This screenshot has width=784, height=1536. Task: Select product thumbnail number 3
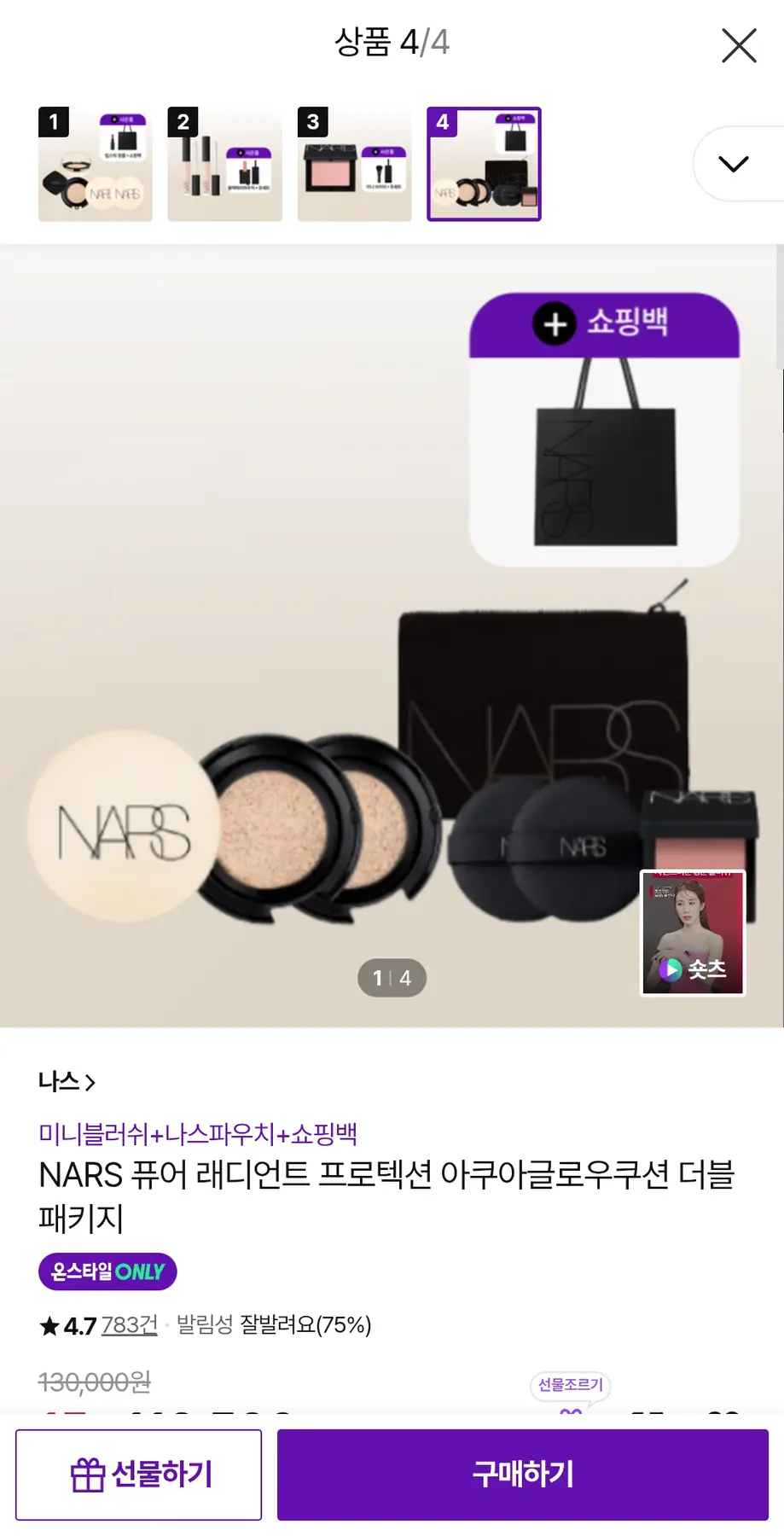point(355,164)
